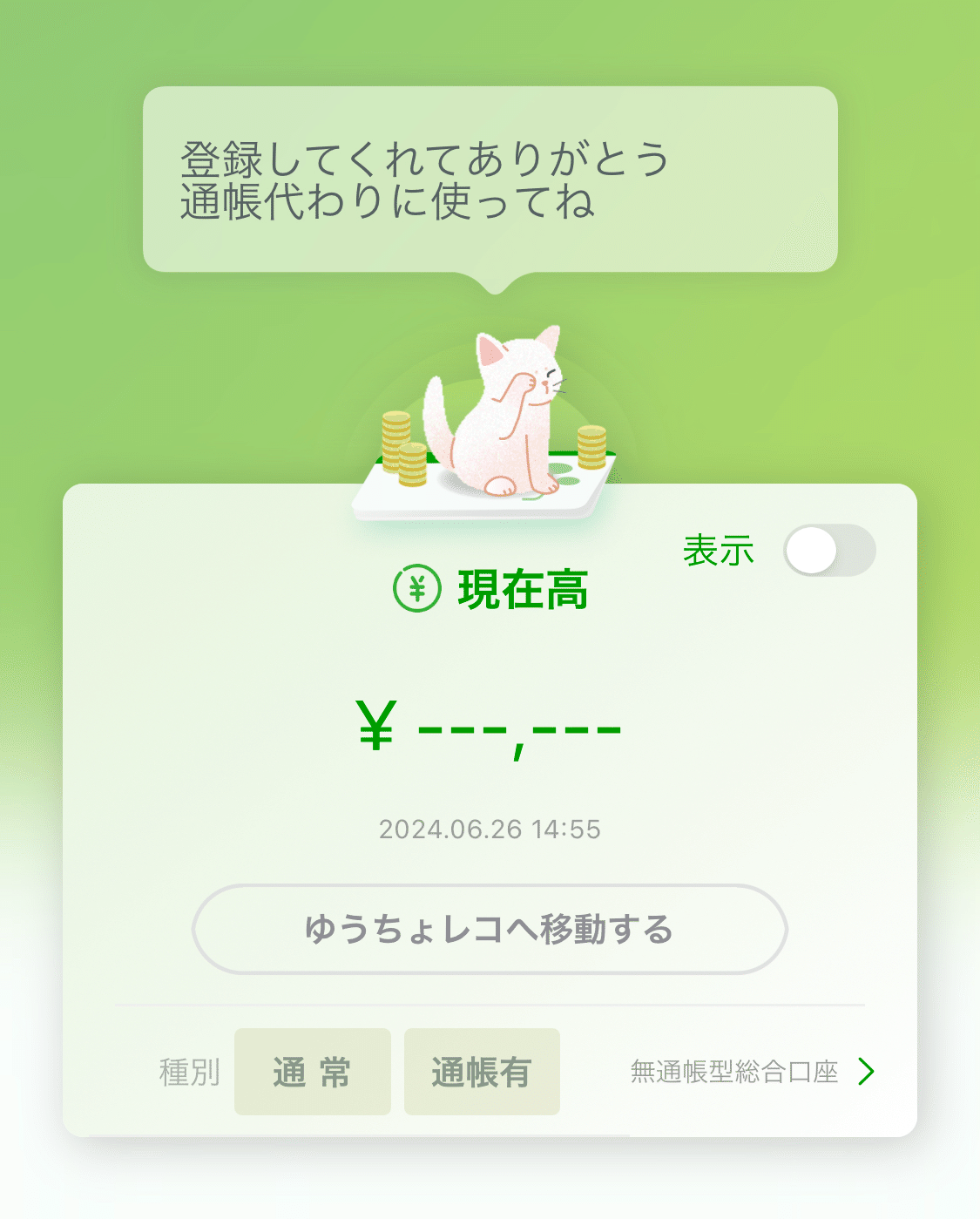980x1219 pixels.
Task: Tap the 2024.06.26 14:55 timestamp
Action: click(490, 830)
